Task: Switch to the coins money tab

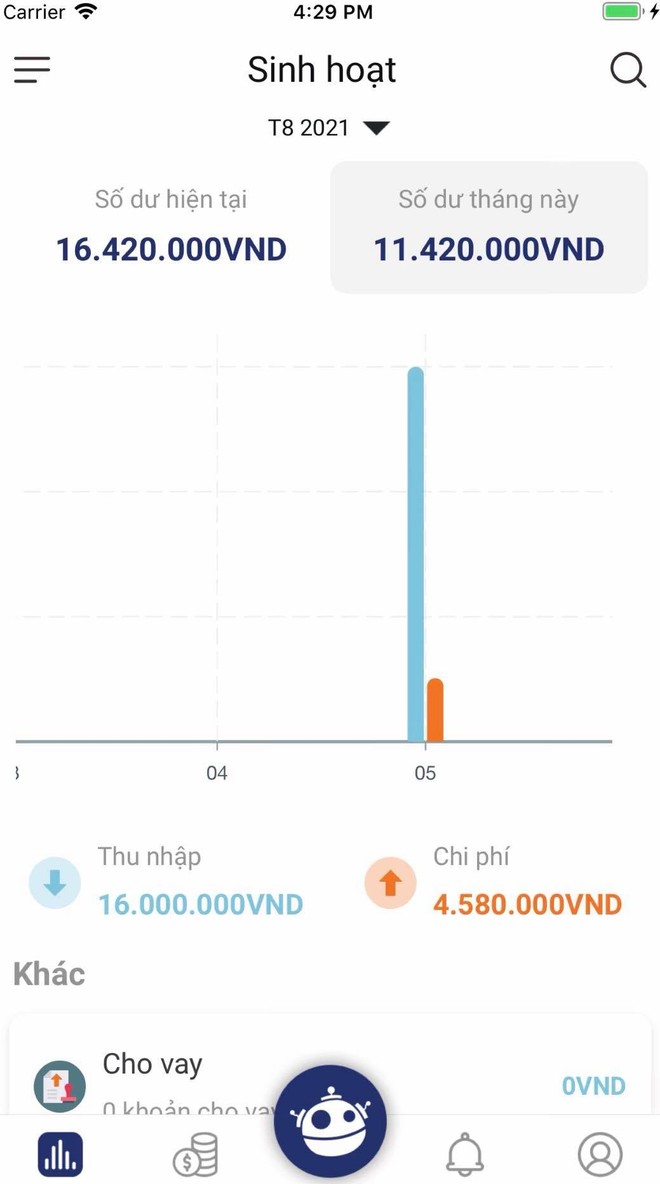Action: (195, 1154)
